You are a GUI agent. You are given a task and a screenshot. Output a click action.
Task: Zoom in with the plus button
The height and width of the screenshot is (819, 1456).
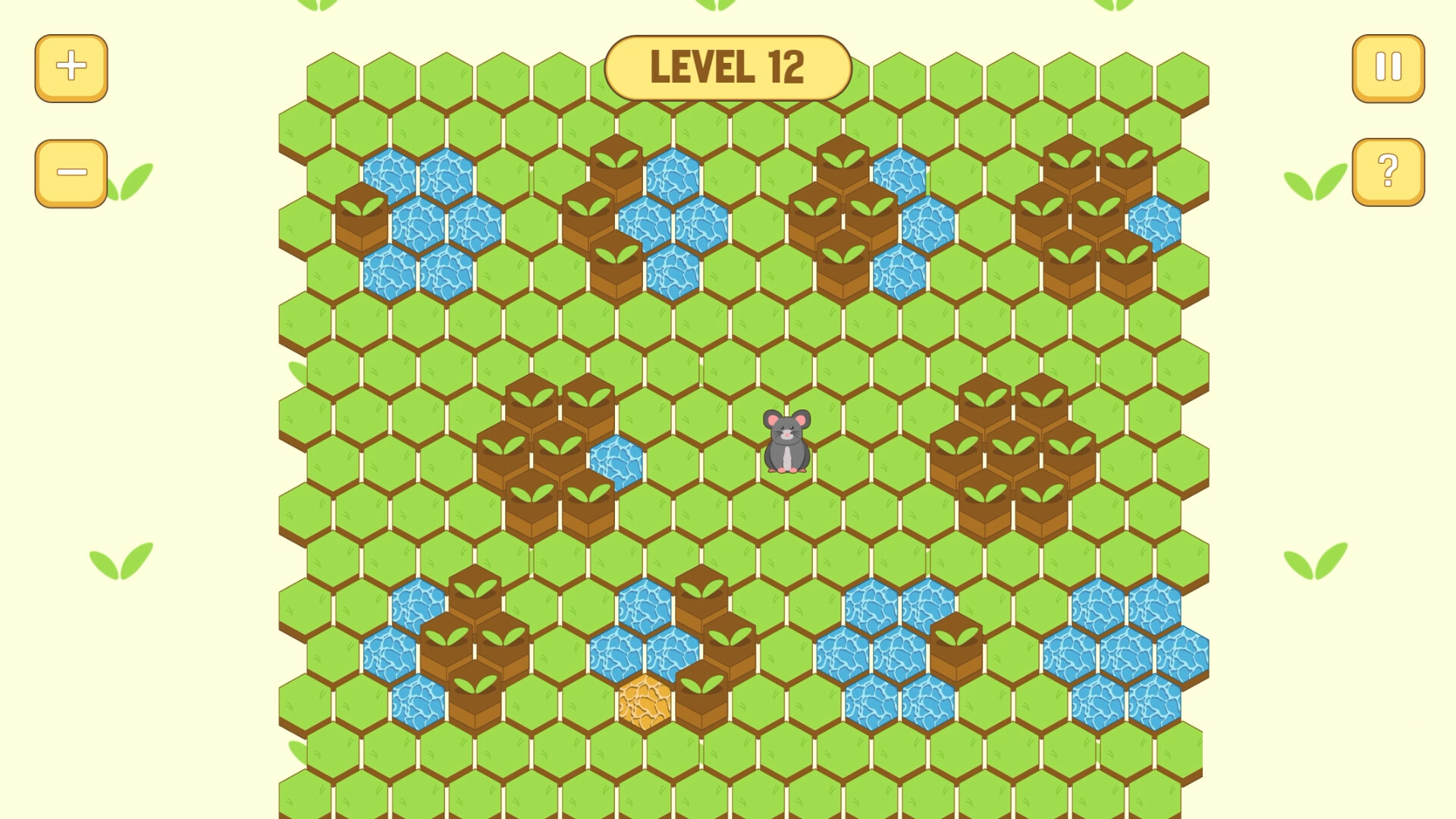click(71, 67)
